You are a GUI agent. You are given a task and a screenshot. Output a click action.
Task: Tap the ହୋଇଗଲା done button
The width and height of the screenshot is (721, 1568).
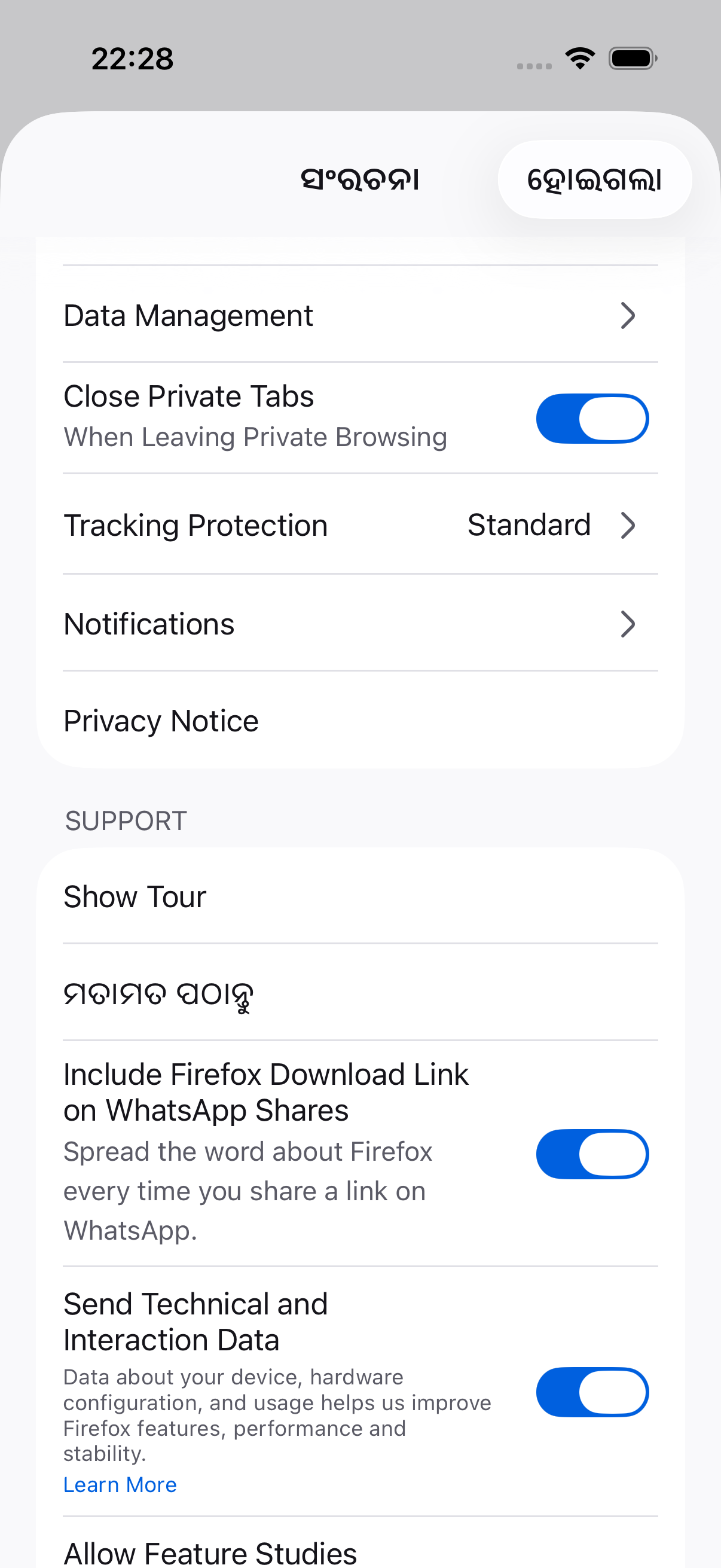click(x=594, y=179)
